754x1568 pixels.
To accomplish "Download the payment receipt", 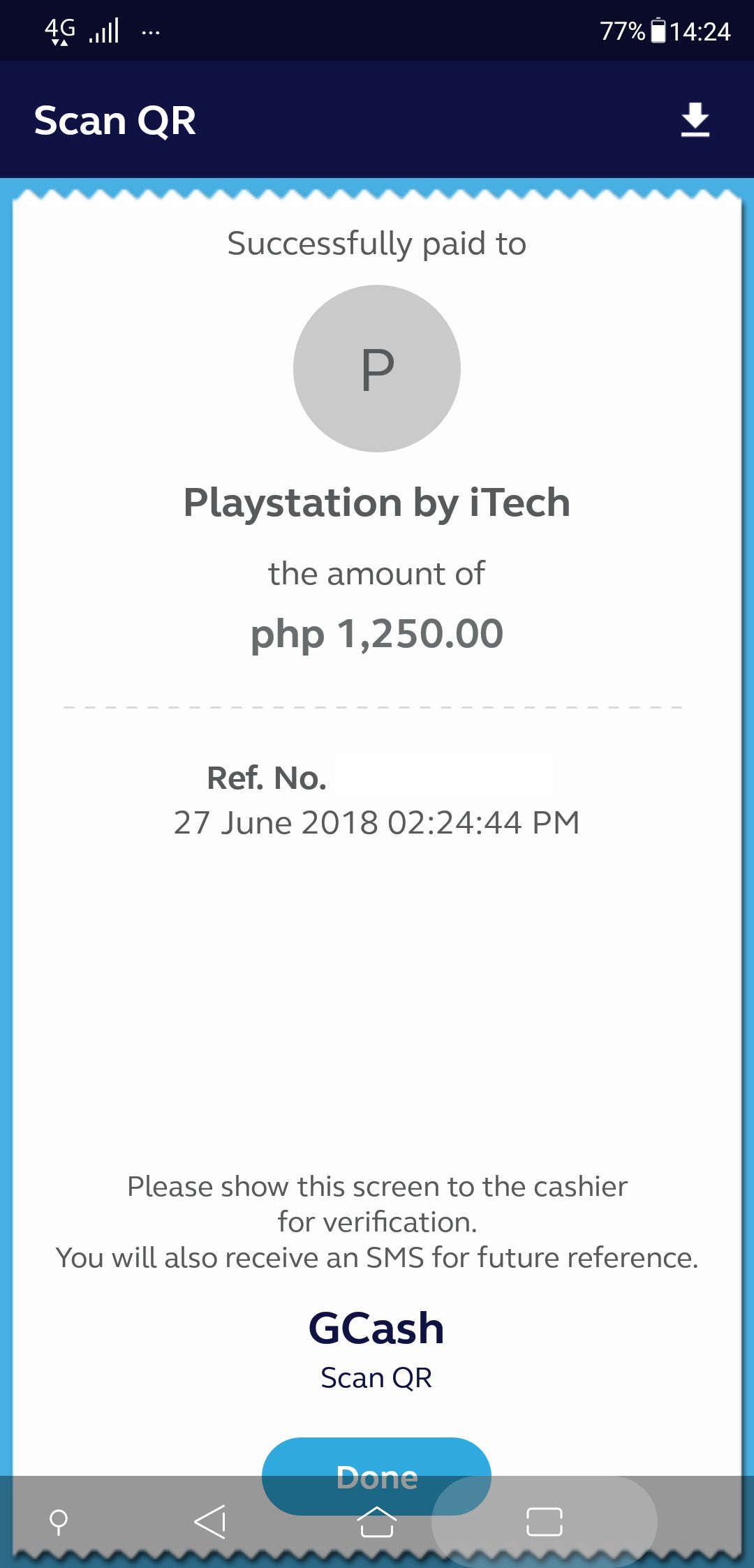I will tap(695, 120).
